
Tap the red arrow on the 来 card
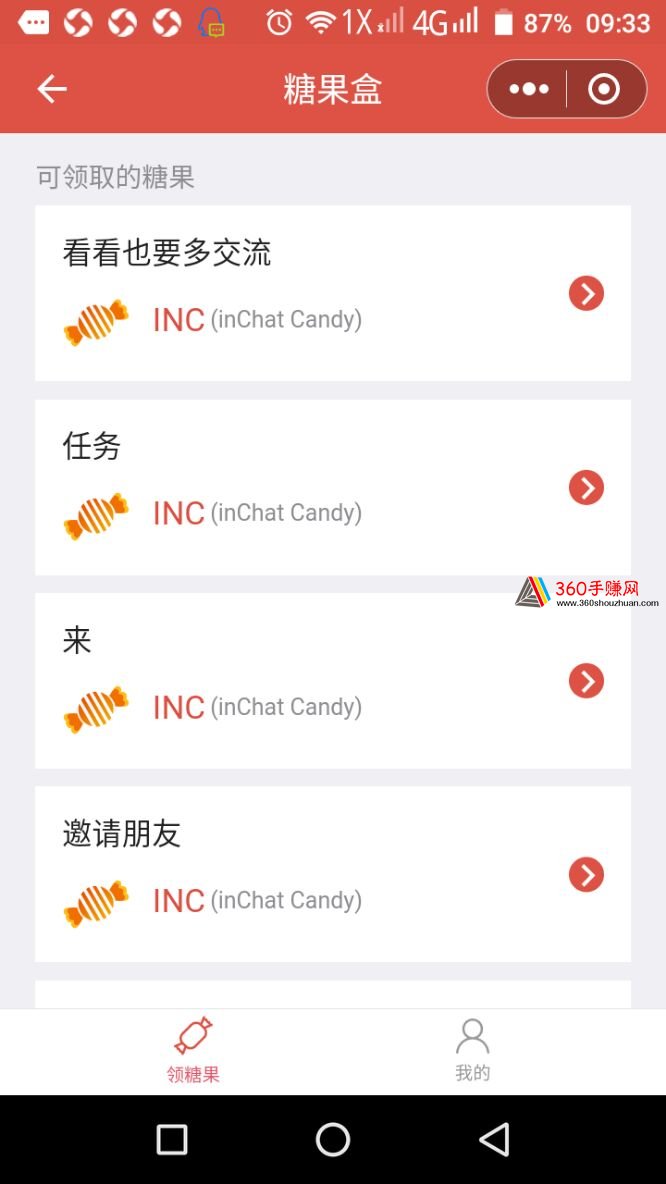pyautogui.click(x=587, y=680)
